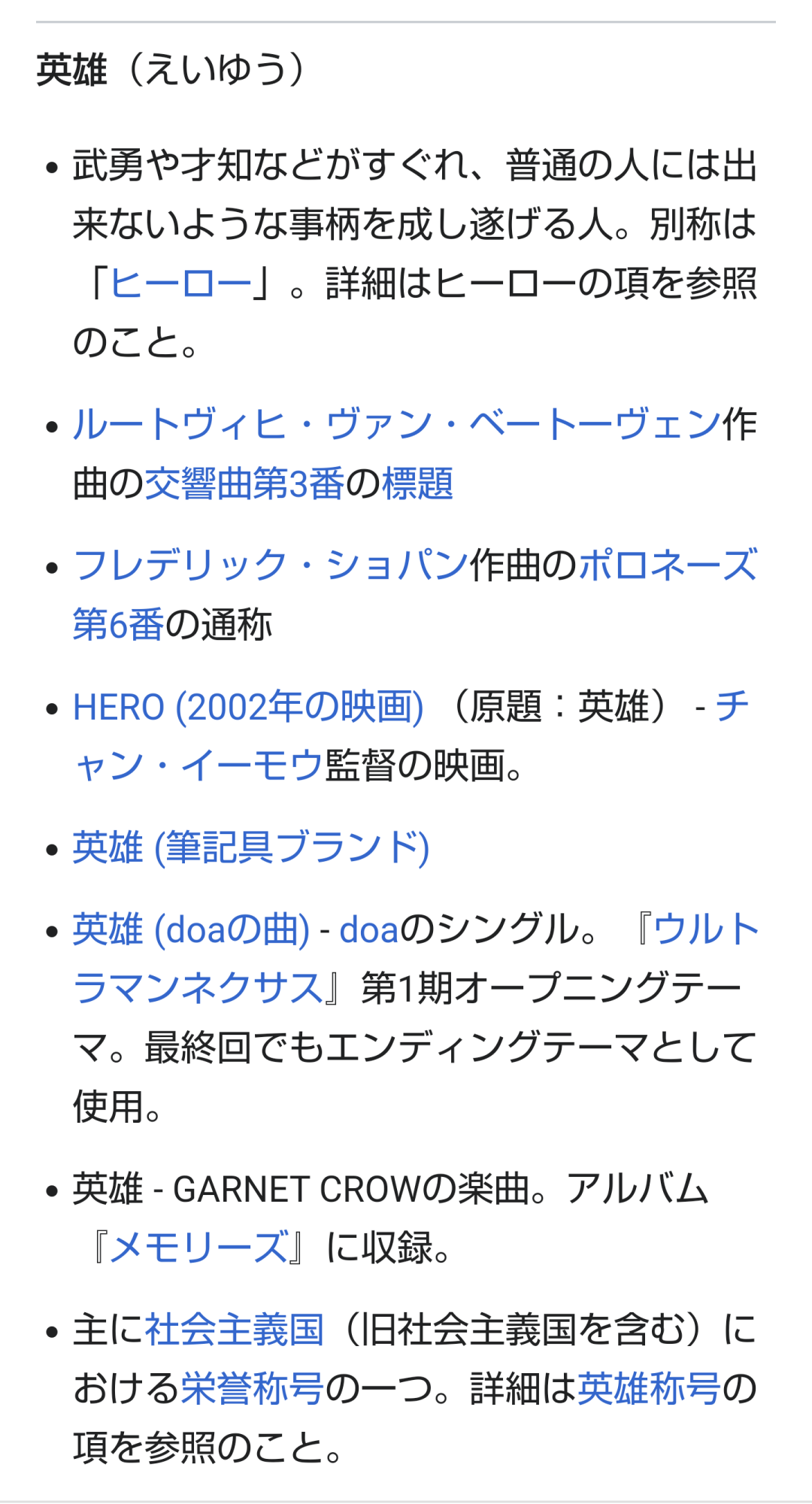Open HERO (2002年の映画) link
812x1504 pixels.
click(x=248, y=708)
